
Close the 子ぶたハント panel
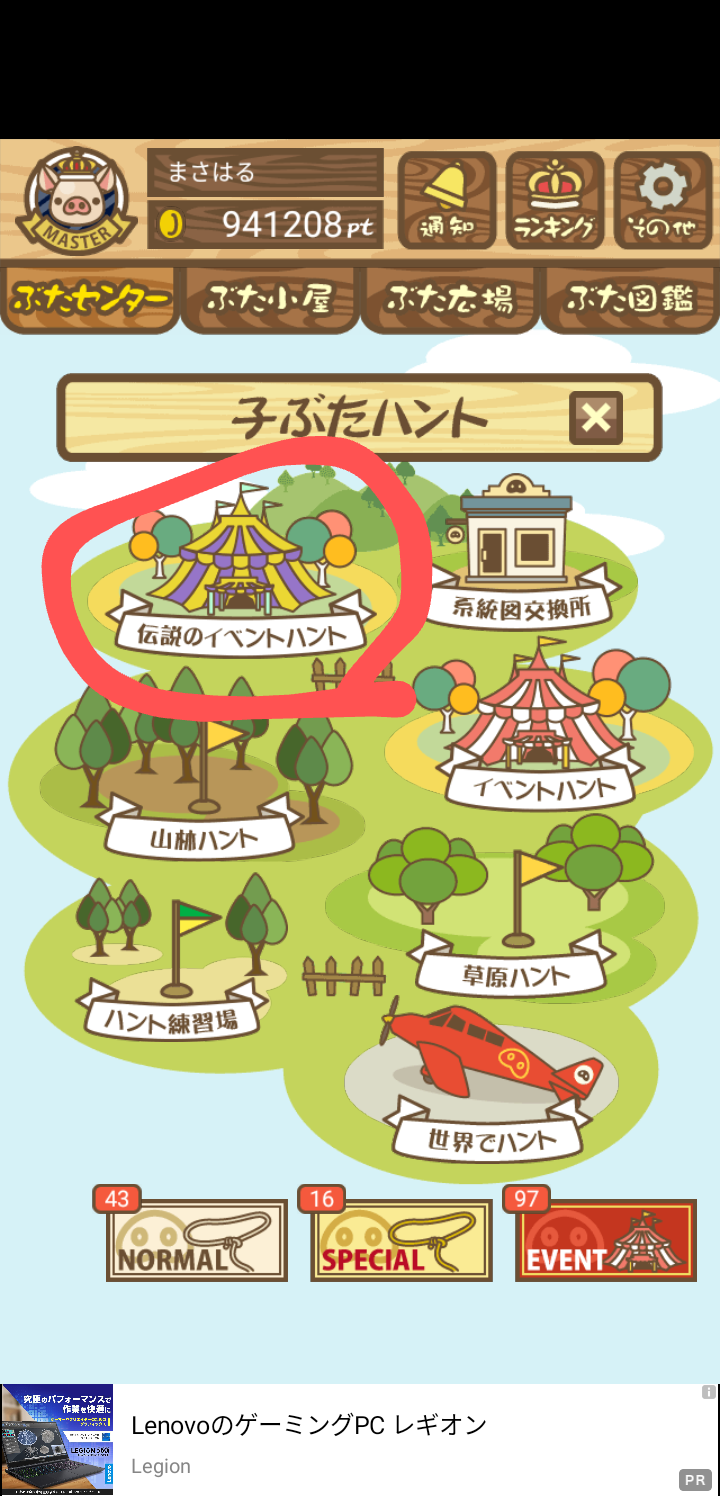pos(596,418)
